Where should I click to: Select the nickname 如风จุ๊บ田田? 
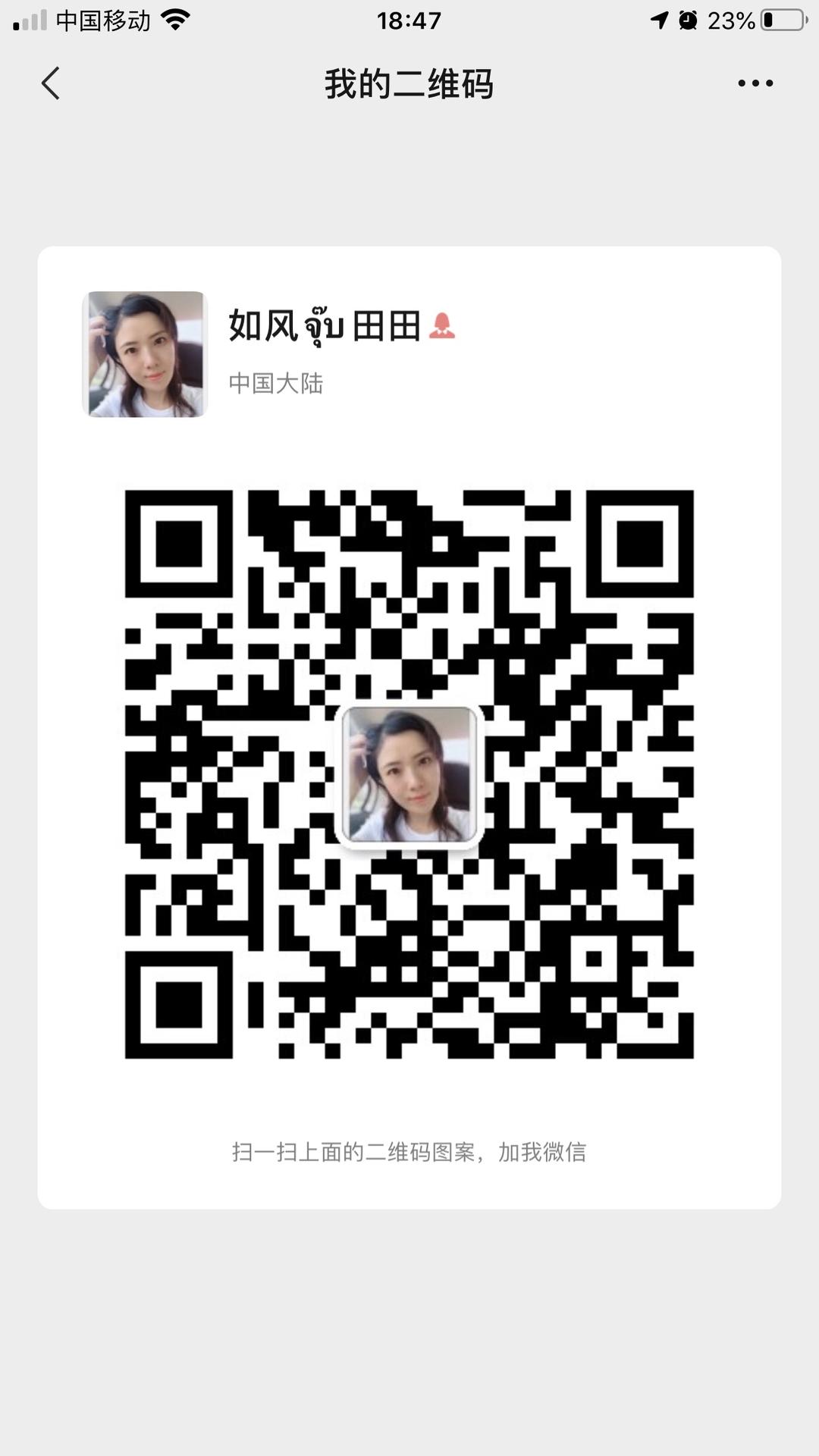pyautogui.click(x=326, y=327)
